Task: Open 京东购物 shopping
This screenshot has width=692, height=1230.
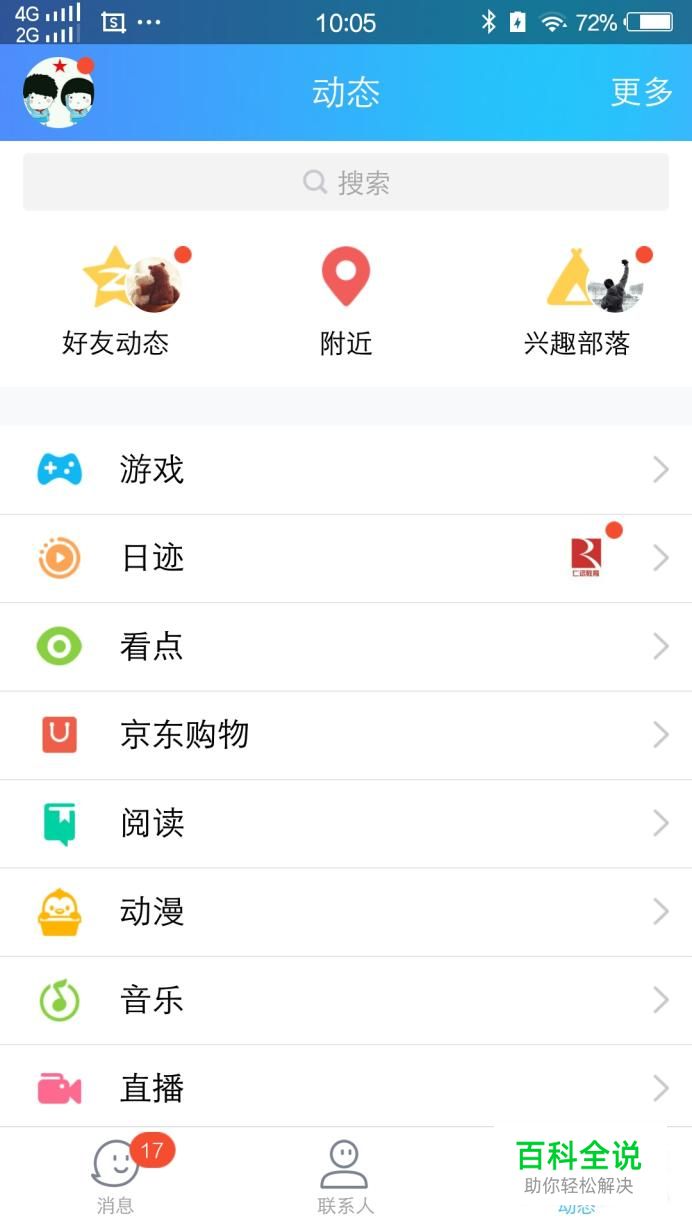Action: click(x=346, y=735)
